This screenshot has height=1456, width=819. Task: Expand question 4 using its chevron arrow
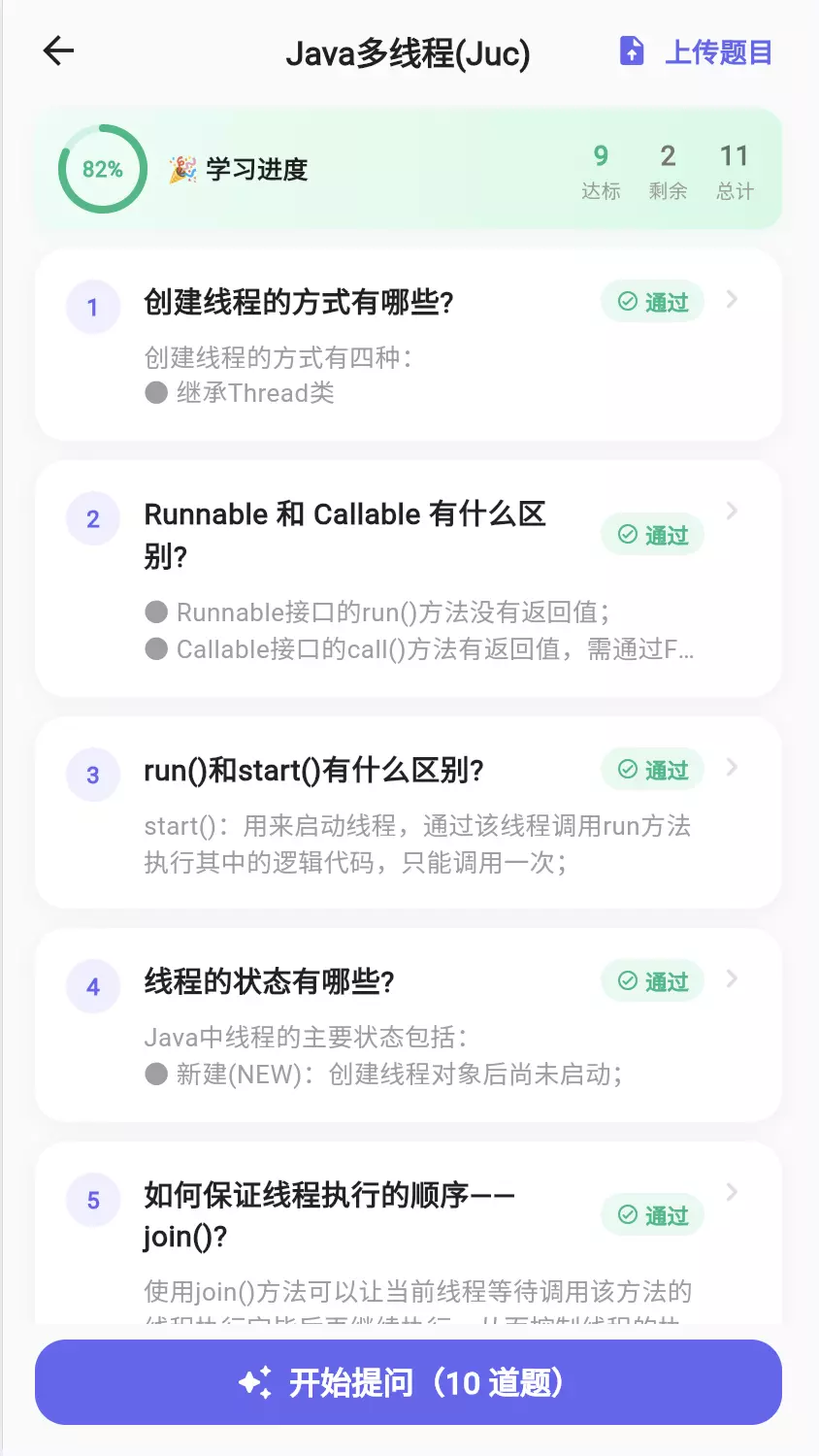(x=733, y=980)
